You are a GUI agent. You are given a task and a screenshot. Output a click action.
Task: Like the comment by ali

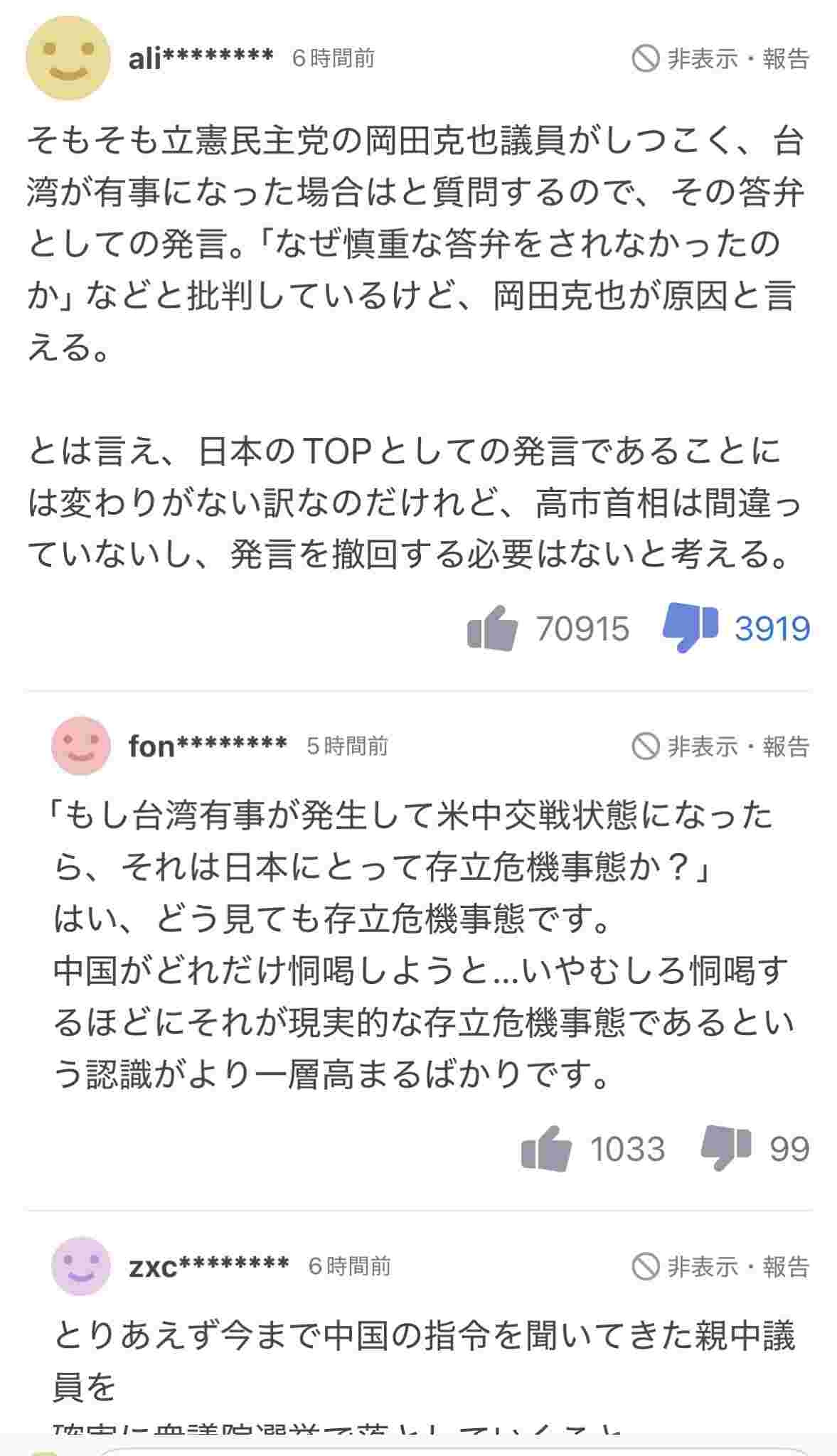pos(492,628)
